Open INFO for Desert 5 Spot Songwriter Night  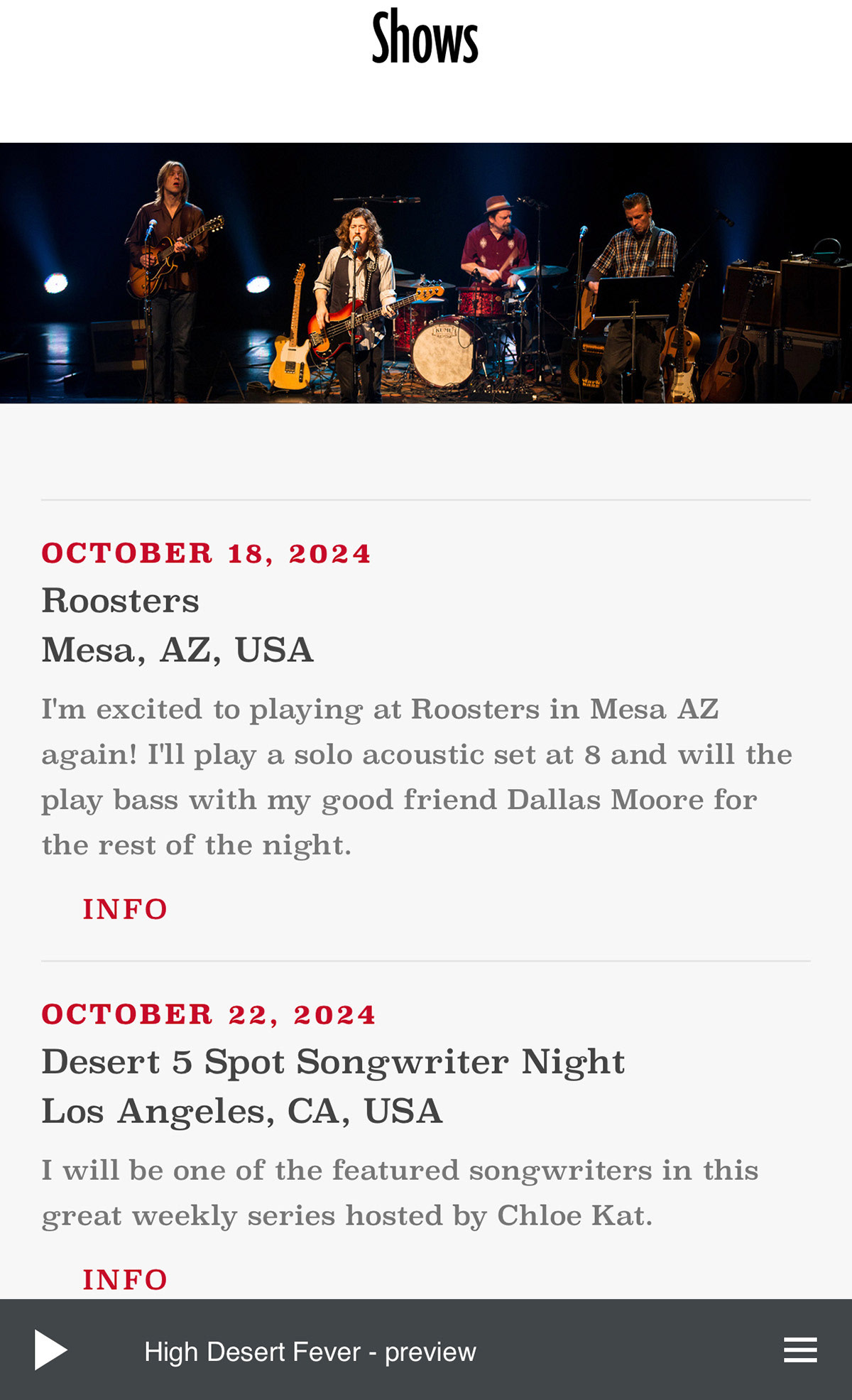click(x=125, y=1280)
